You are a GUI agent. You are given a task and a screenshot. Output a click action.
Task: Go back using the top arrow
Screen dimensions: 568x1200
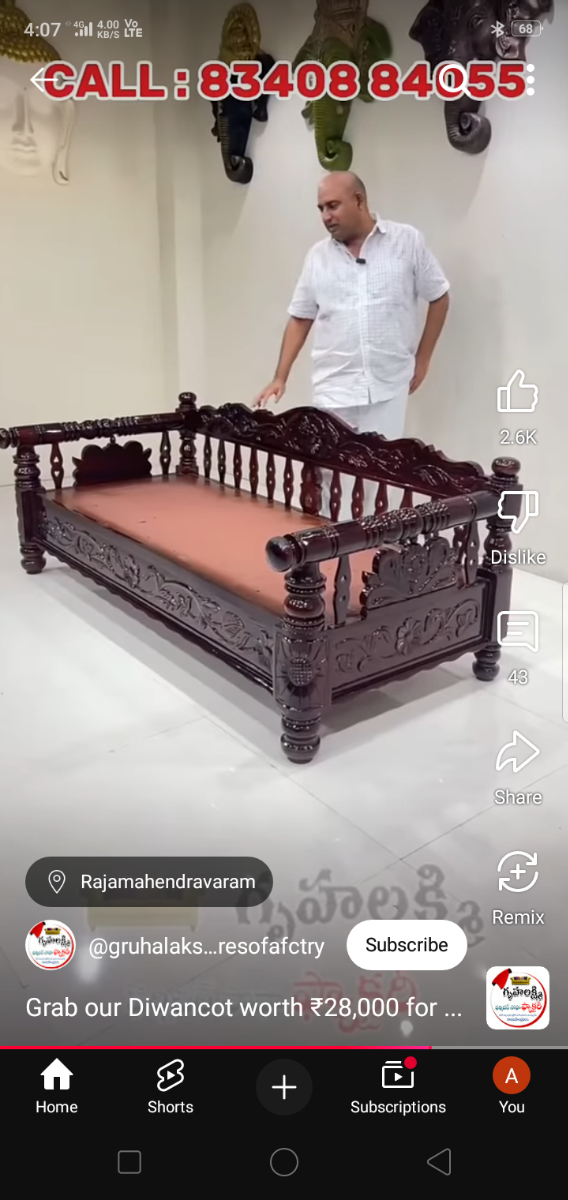point(45,80)
